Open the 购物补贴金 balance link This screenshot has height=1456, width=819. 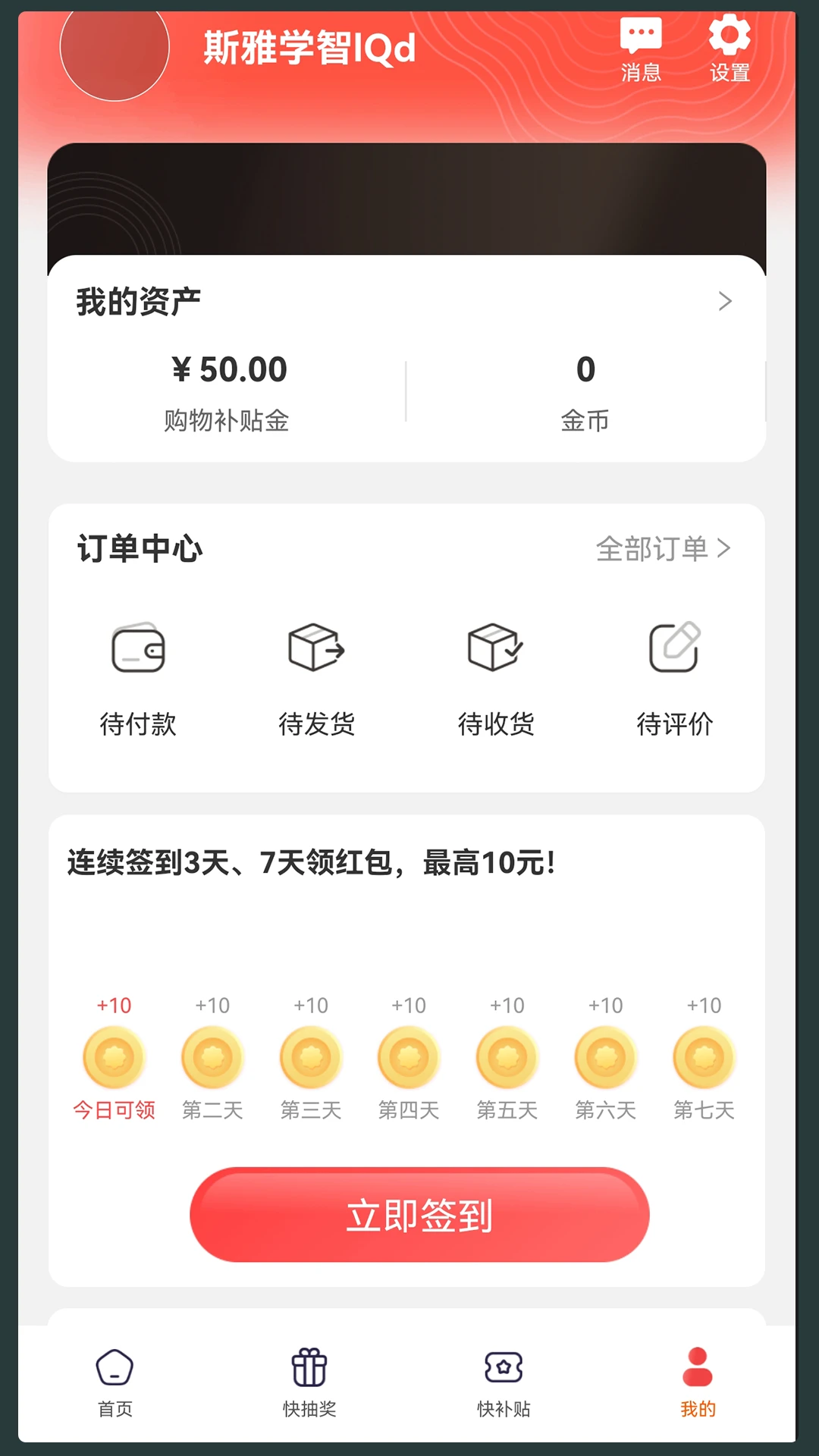click(x=228, y=391)
